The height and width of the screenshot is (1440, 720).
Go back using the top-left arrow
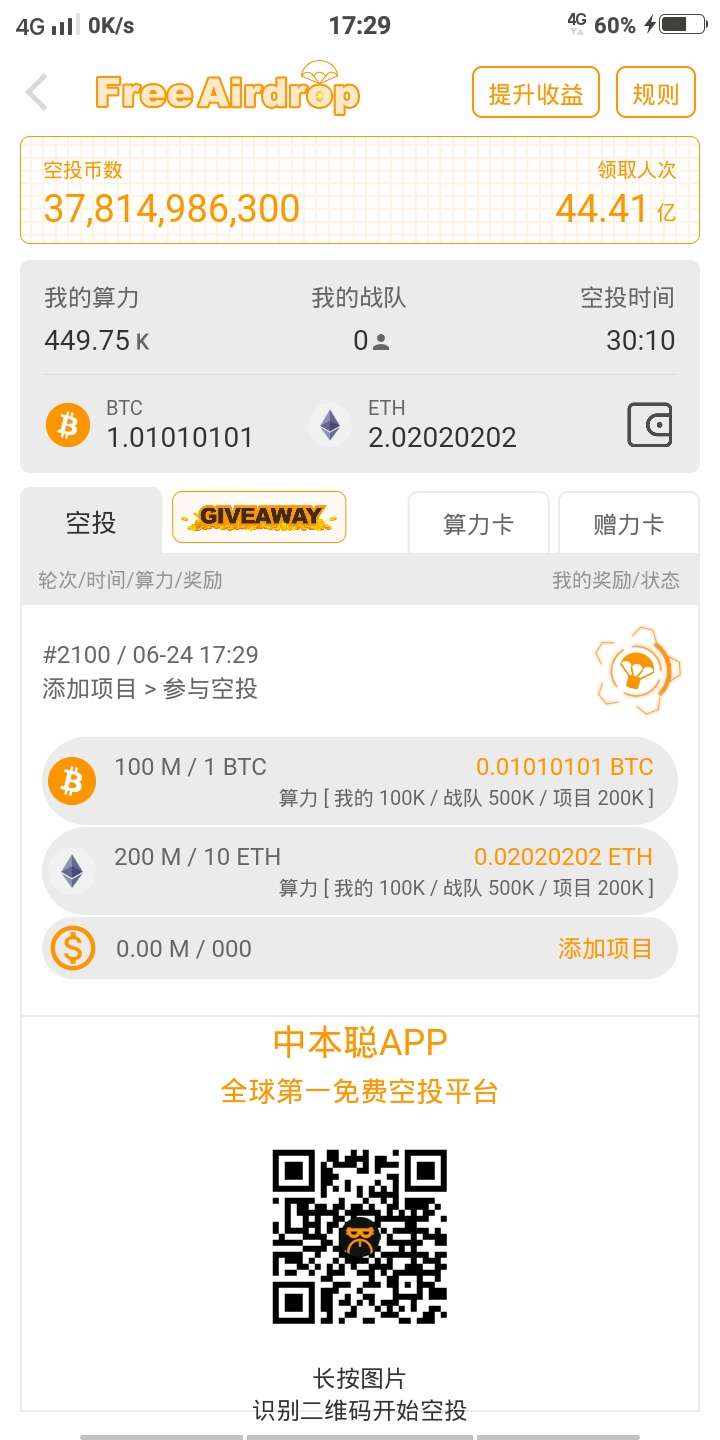[x=37, y=93]
